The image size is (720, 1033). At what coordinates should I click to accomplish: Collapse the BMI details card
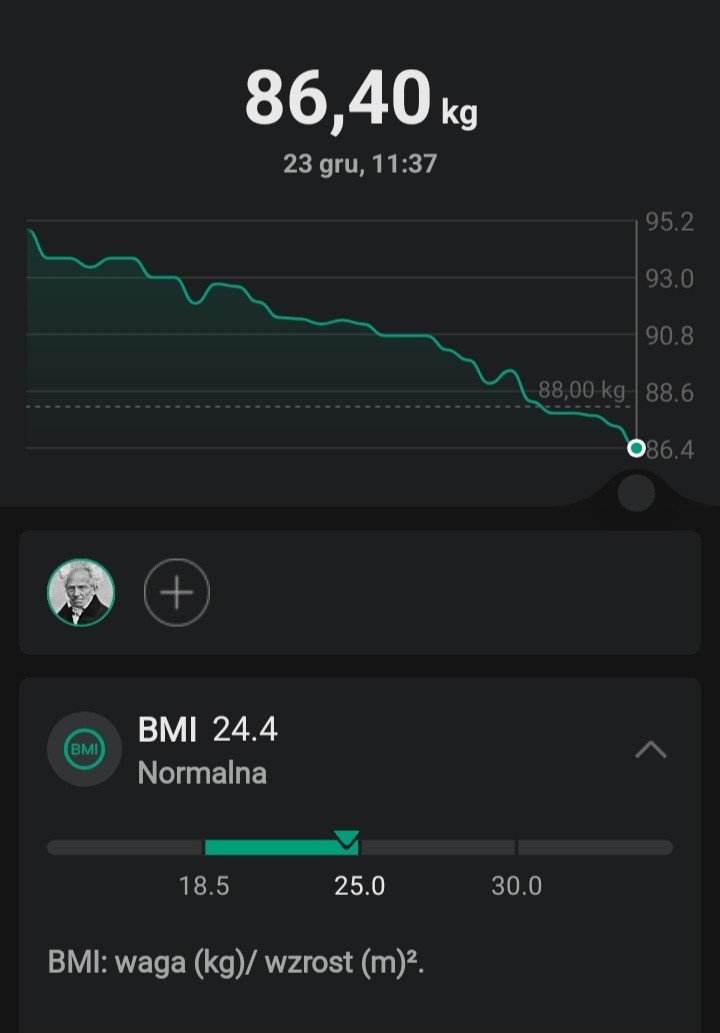(x=651, y=749)
